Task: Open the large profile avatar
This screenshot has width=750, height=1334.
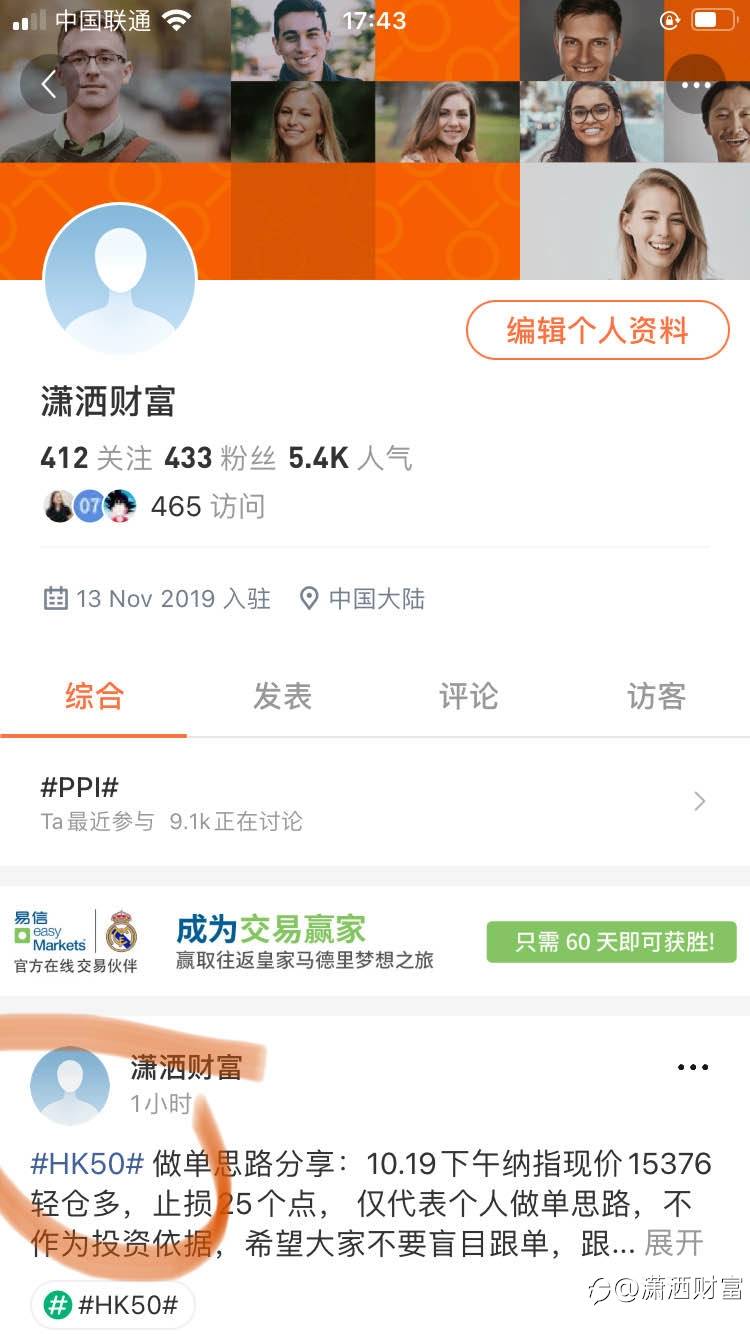Action: [x=120, y=279]
